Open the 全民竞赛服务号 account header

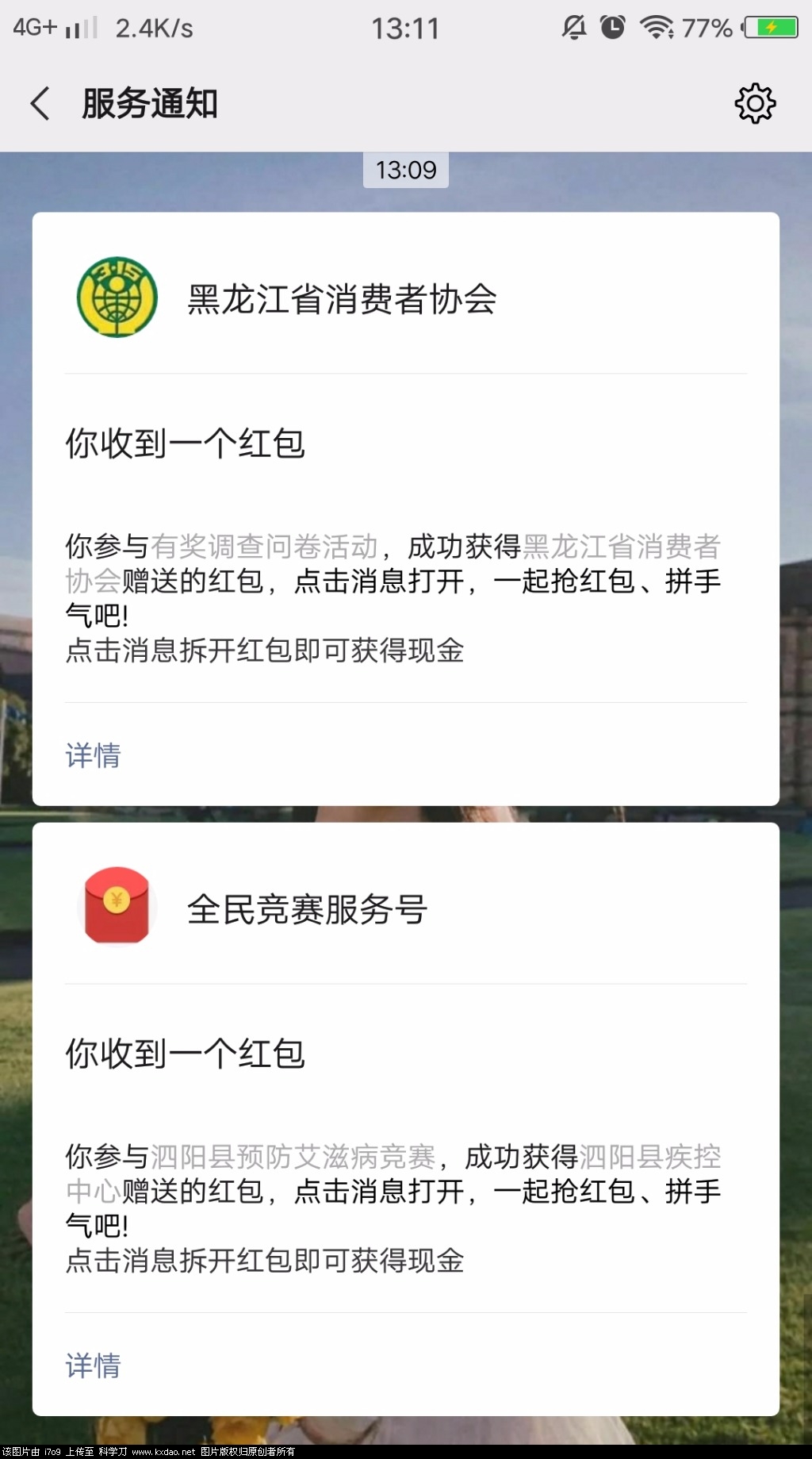tap(307, 908)
